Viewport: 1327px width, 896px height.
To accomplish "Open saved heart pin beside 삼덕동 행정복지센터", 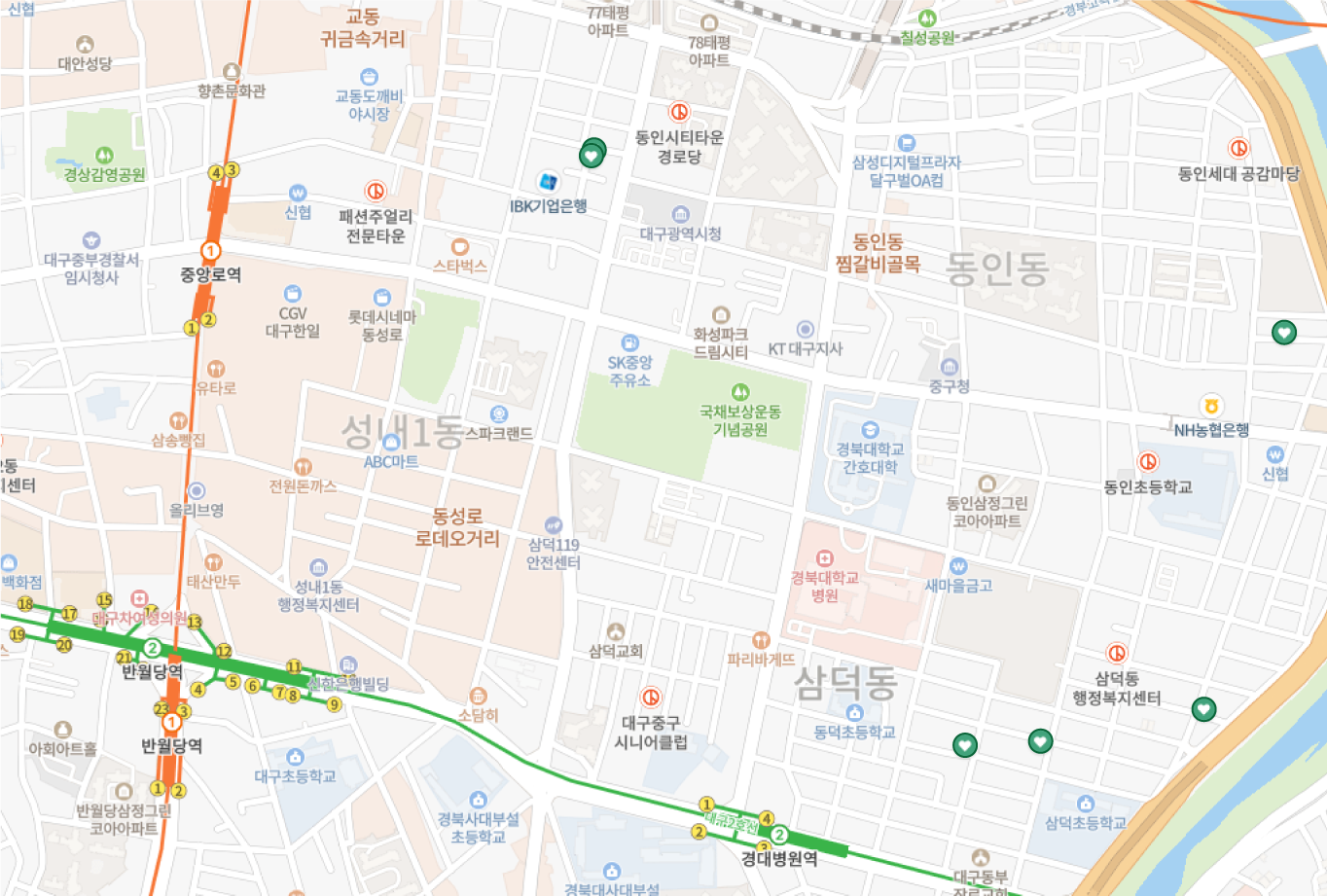I will pos(1203,709).
